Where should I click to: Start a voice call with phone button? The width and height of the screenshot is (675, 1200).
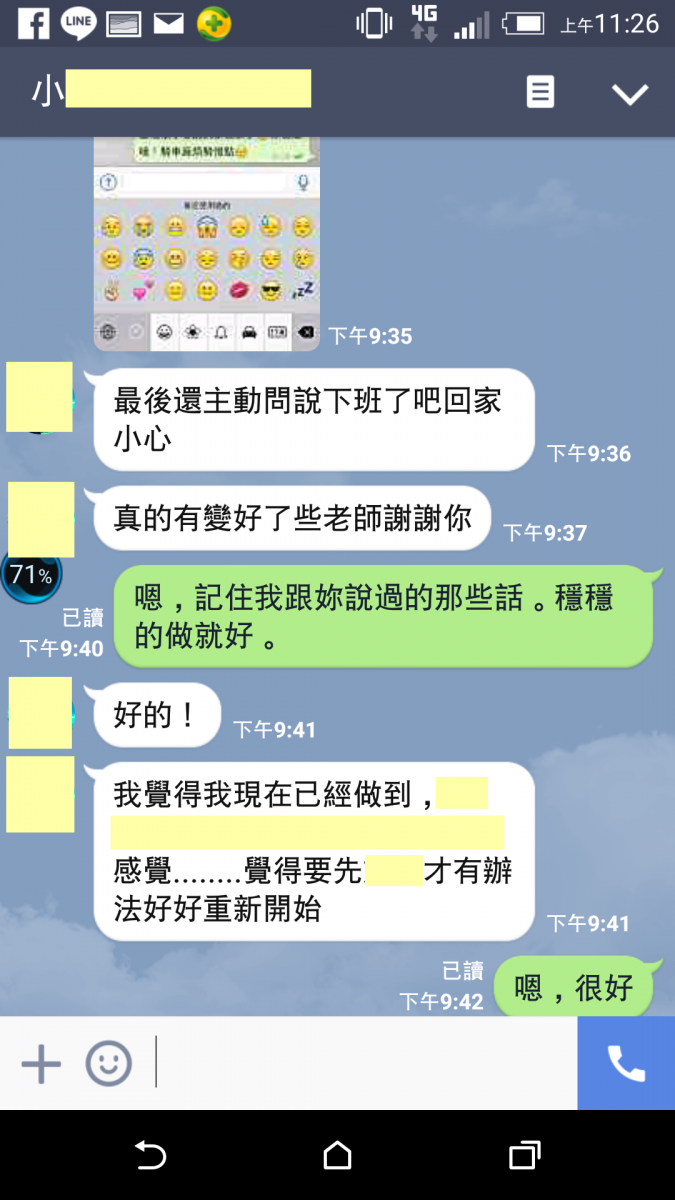626,1064
